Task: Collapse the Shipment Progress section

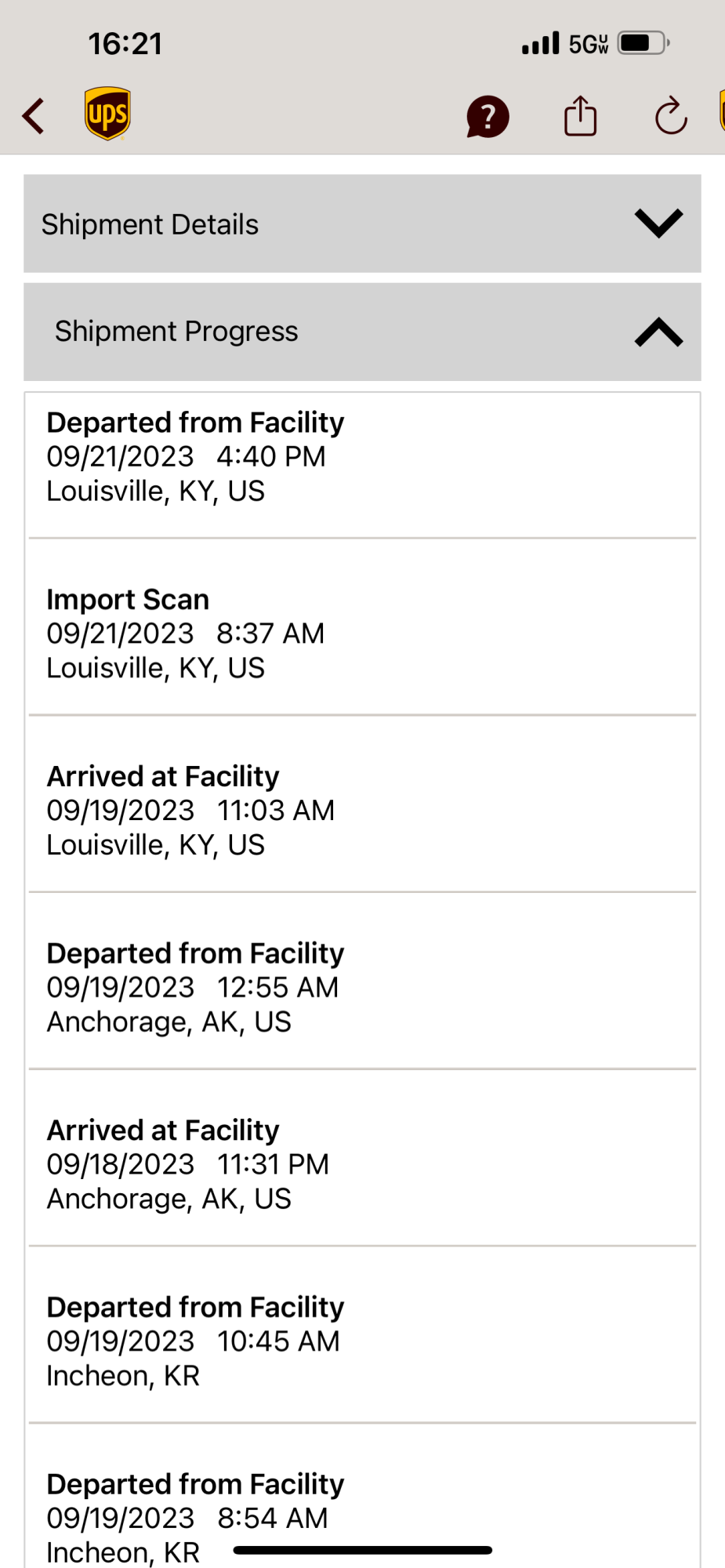Action: 658,332
